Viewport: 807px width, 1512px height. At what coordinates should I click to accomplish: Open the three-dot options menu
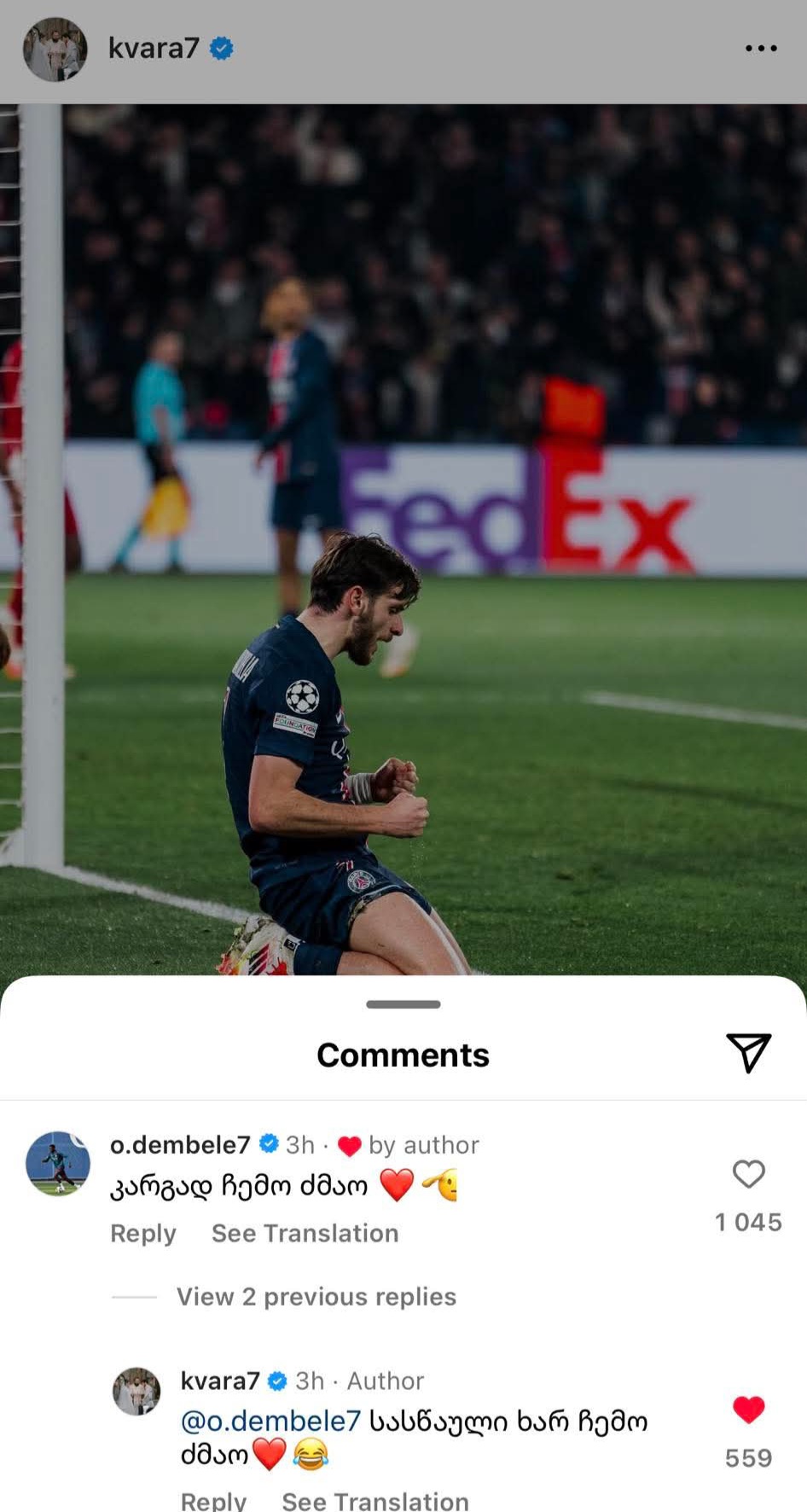760,49
